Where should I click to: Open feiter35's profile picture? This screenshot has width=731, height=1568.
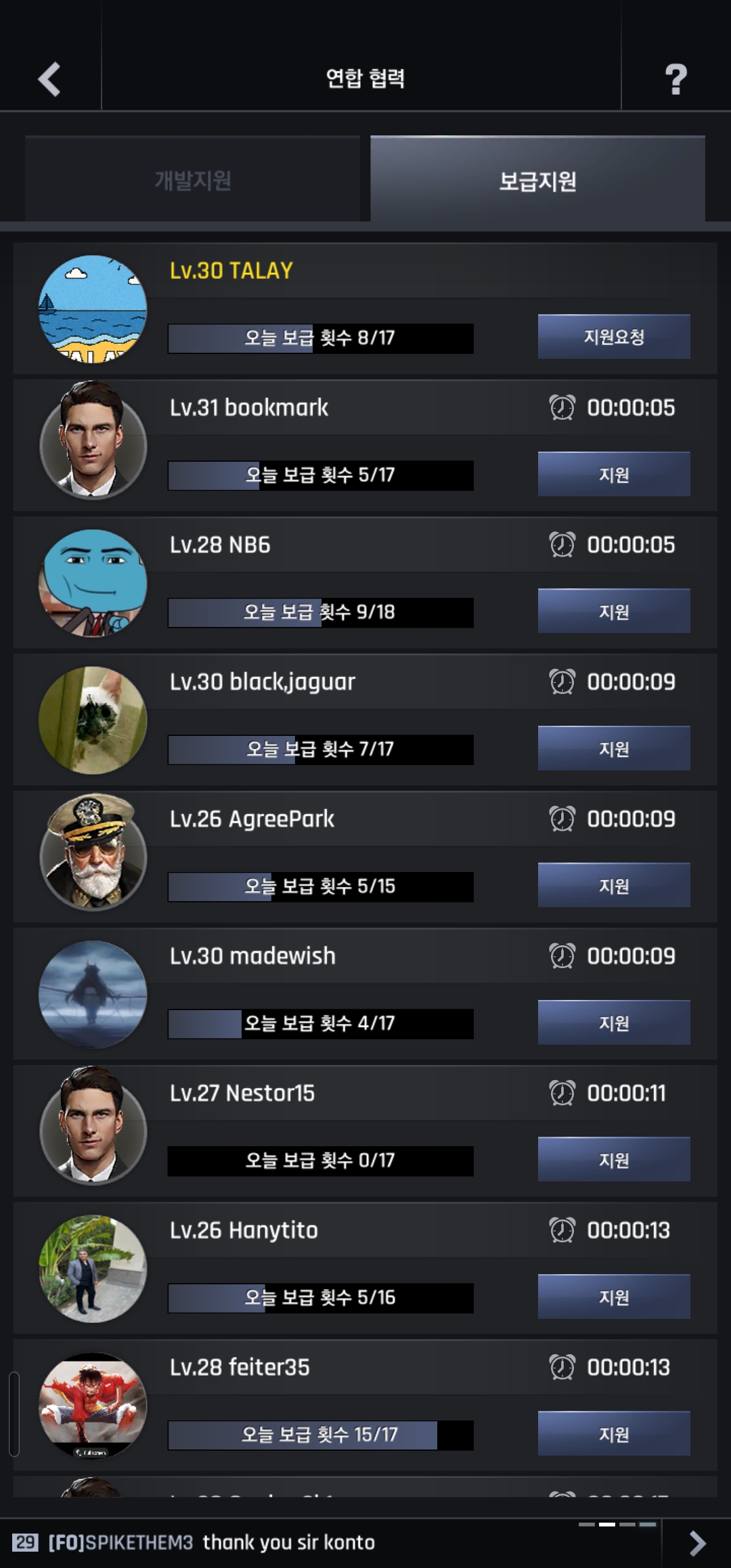coord(93,1406)
